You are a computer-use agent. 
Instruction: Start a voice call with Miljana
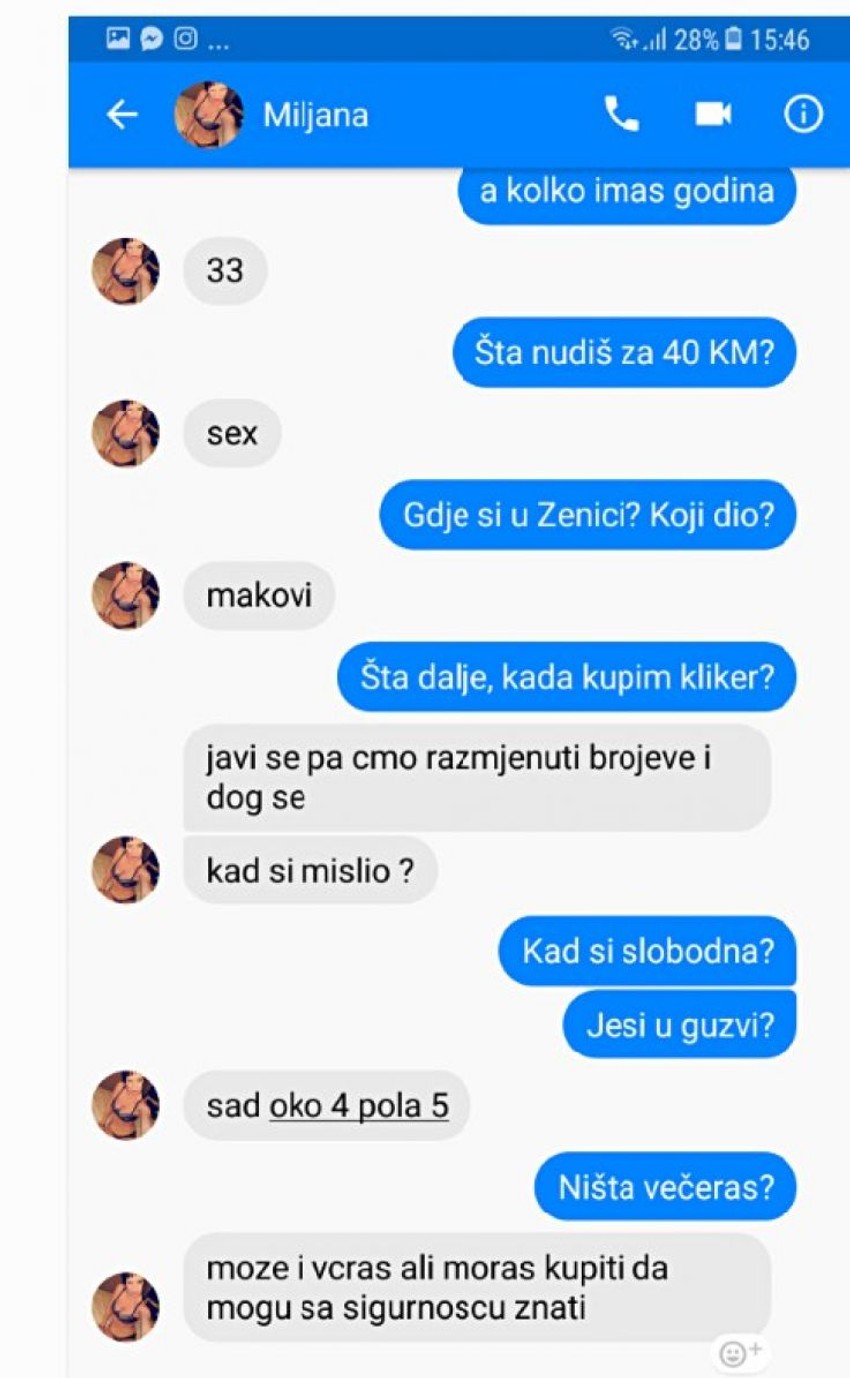621,115
